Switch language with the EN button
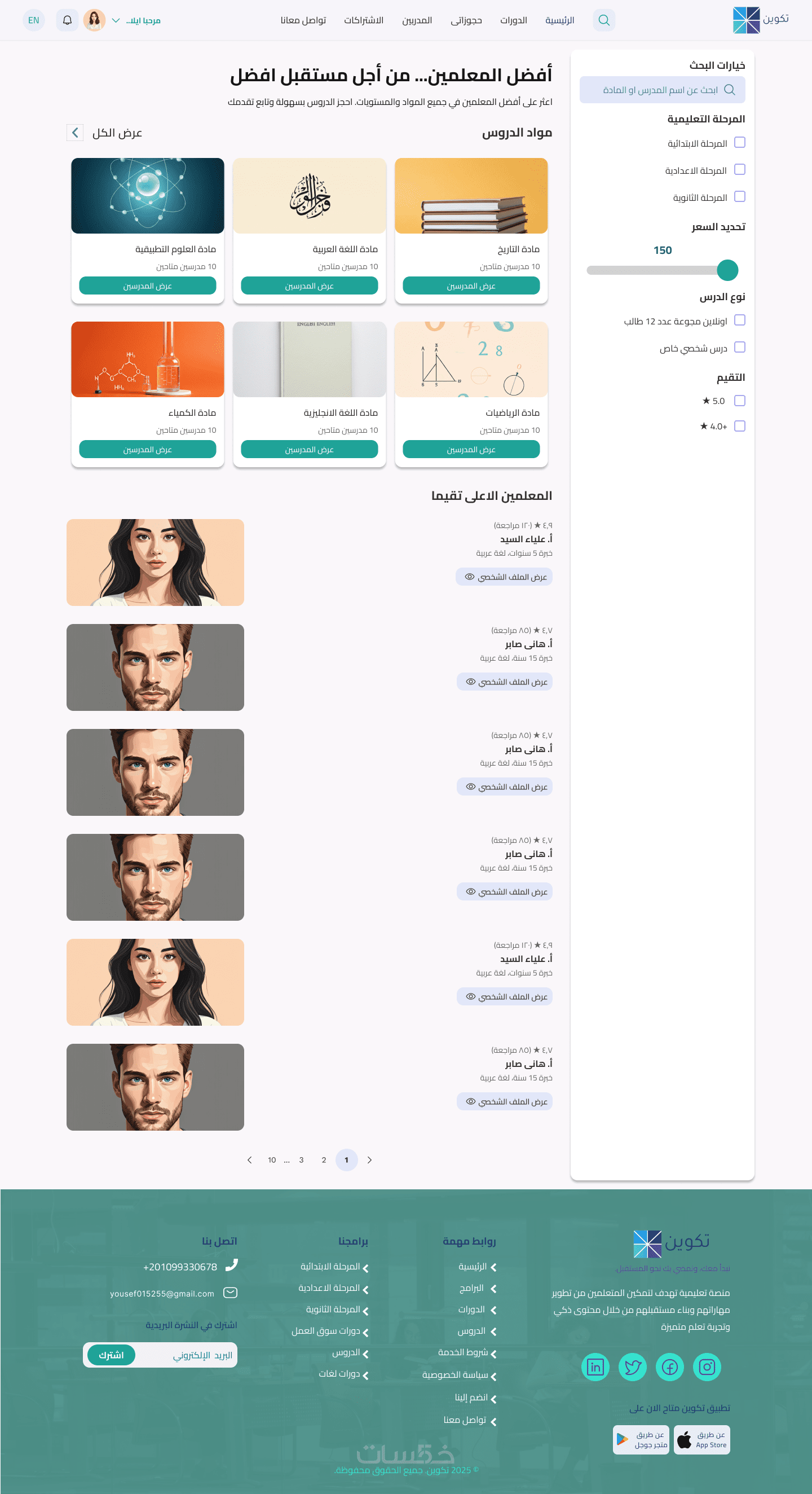Image resolution: width=812 pixels, height=1494 pixels. [x=34, y=20]
